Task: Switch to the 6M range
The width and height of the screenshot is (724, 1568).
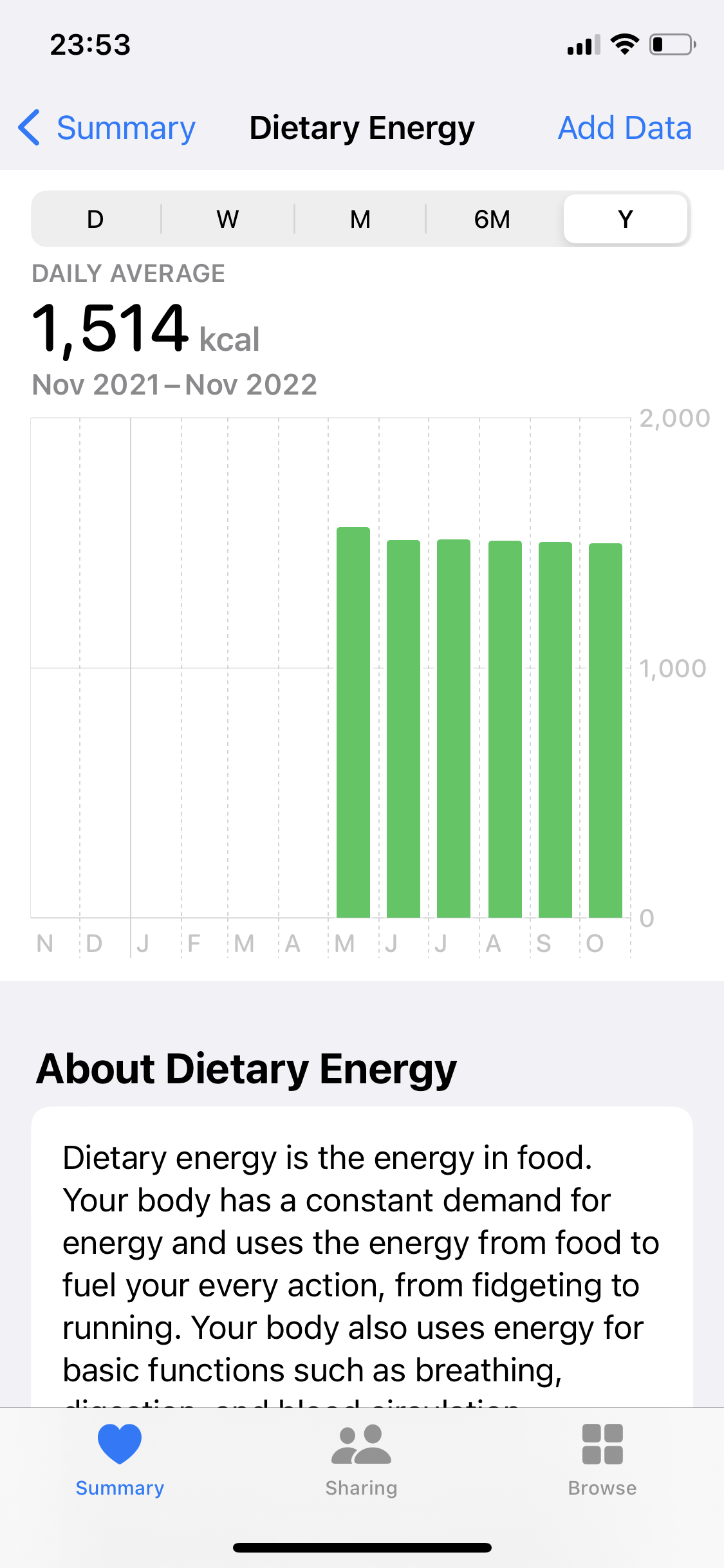Action: tap(492, 219)
